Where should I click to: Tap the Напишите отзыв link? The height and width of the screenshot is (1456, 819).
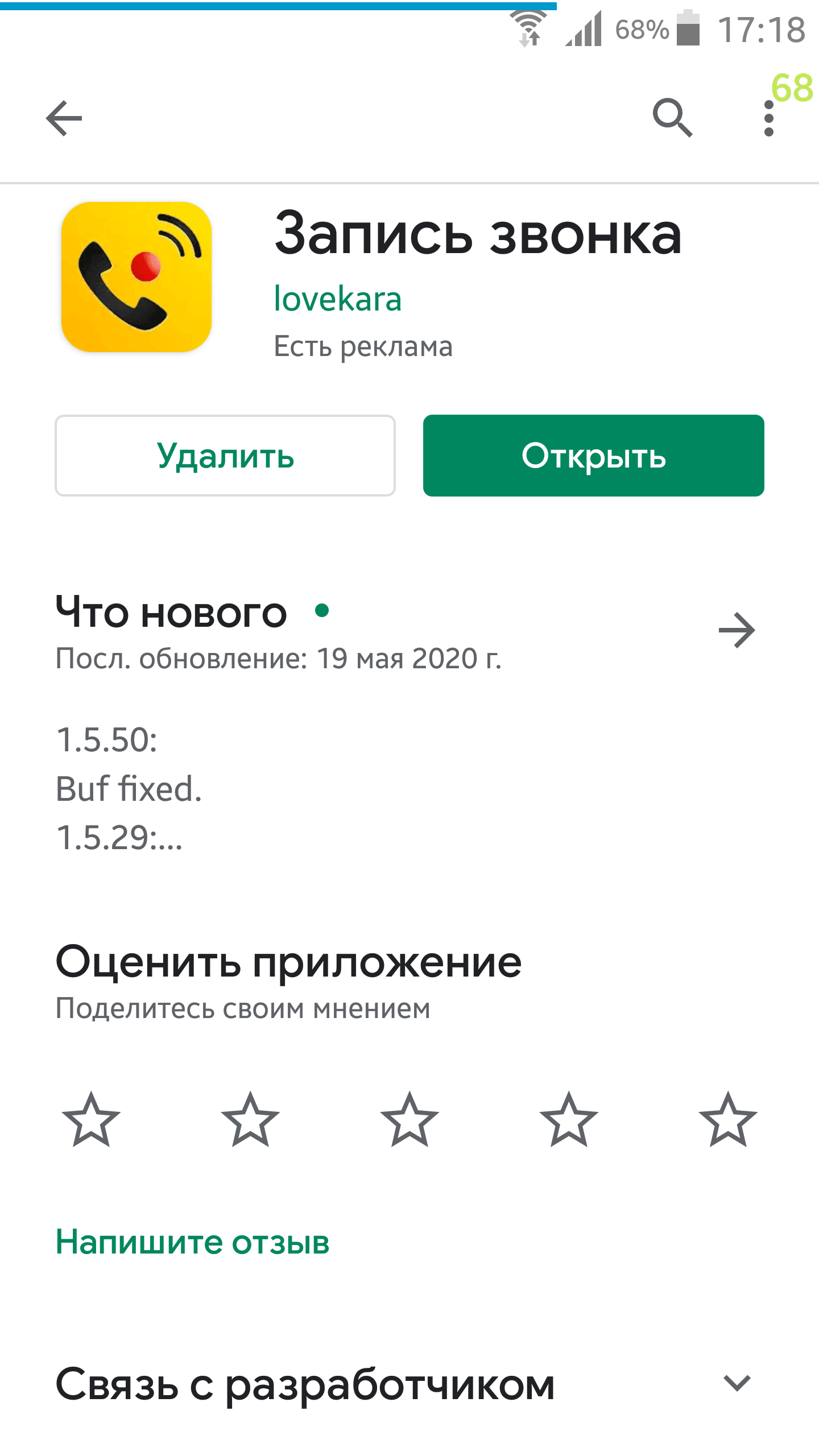click(192, 1242)
